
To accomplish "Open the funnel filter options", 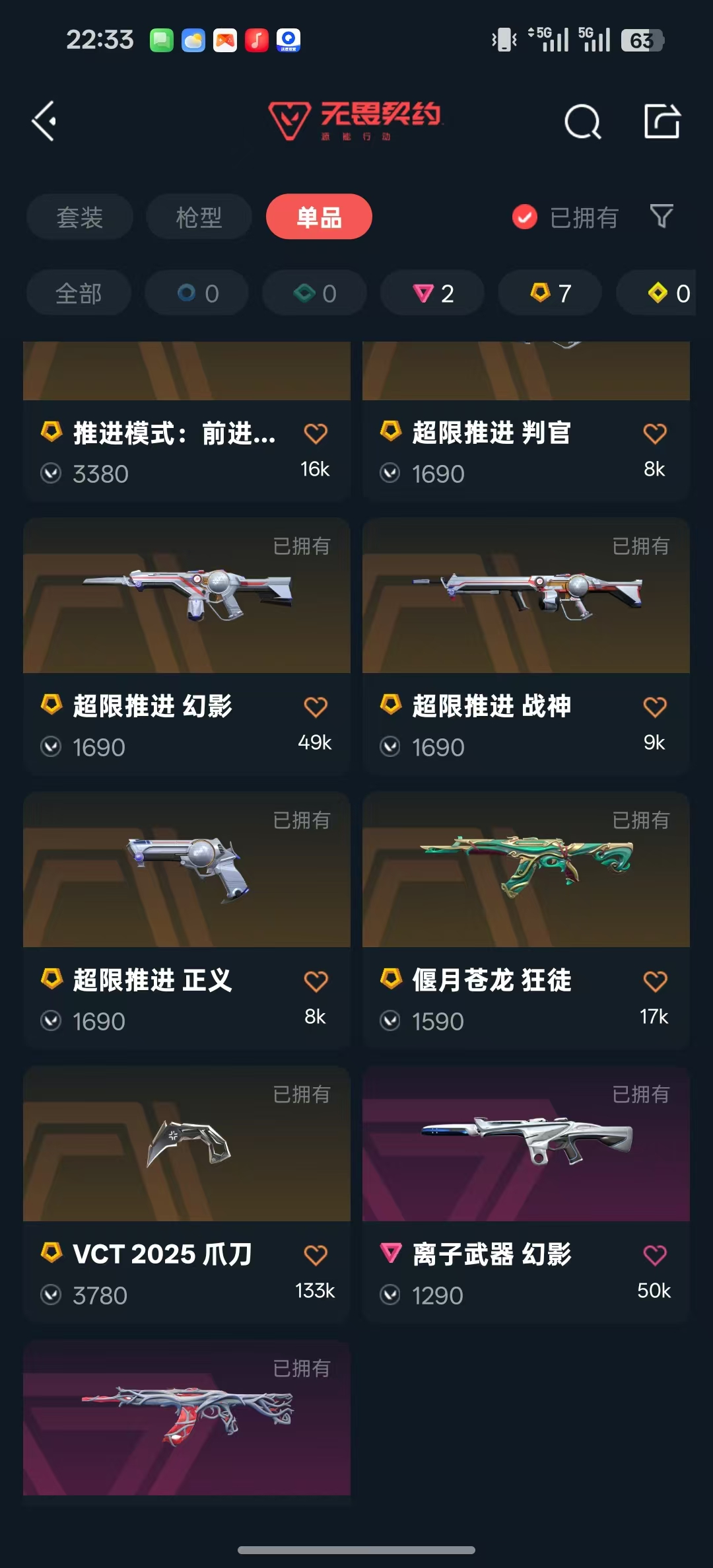I will tap(661, 216).
